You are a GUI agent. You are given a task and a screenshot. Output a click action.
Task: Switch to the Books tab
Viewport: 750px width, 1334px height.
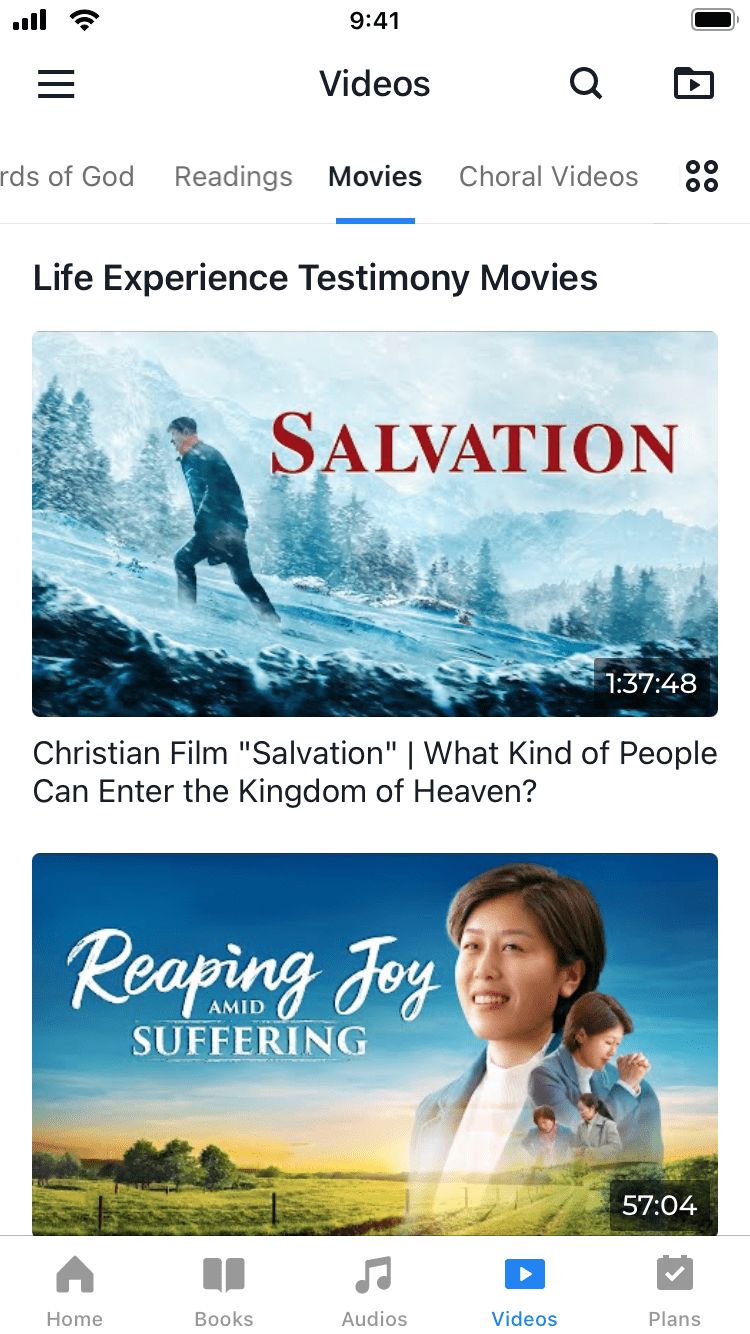pos(224,1290)
